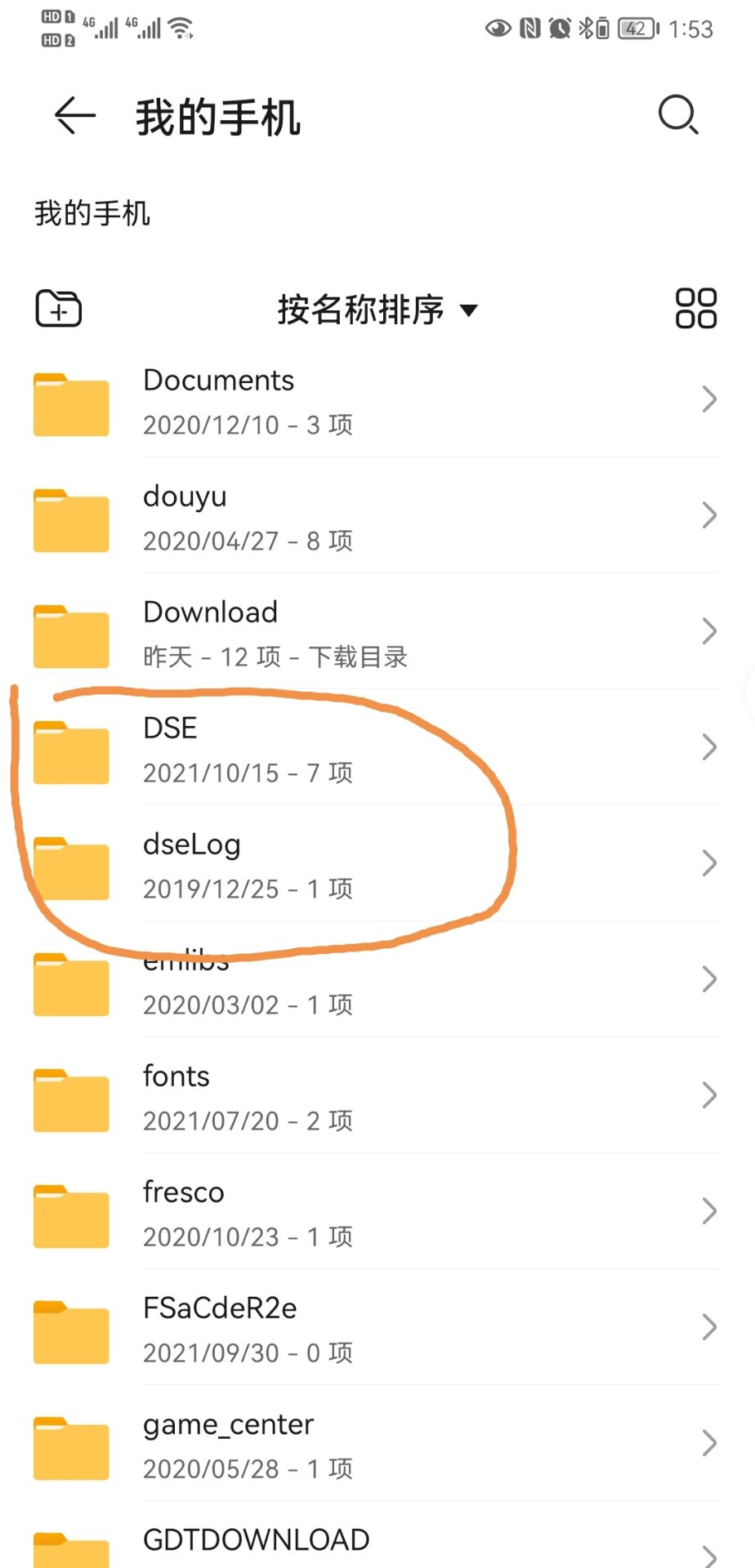
Task: Open the douyu folder
Action: 376,517
